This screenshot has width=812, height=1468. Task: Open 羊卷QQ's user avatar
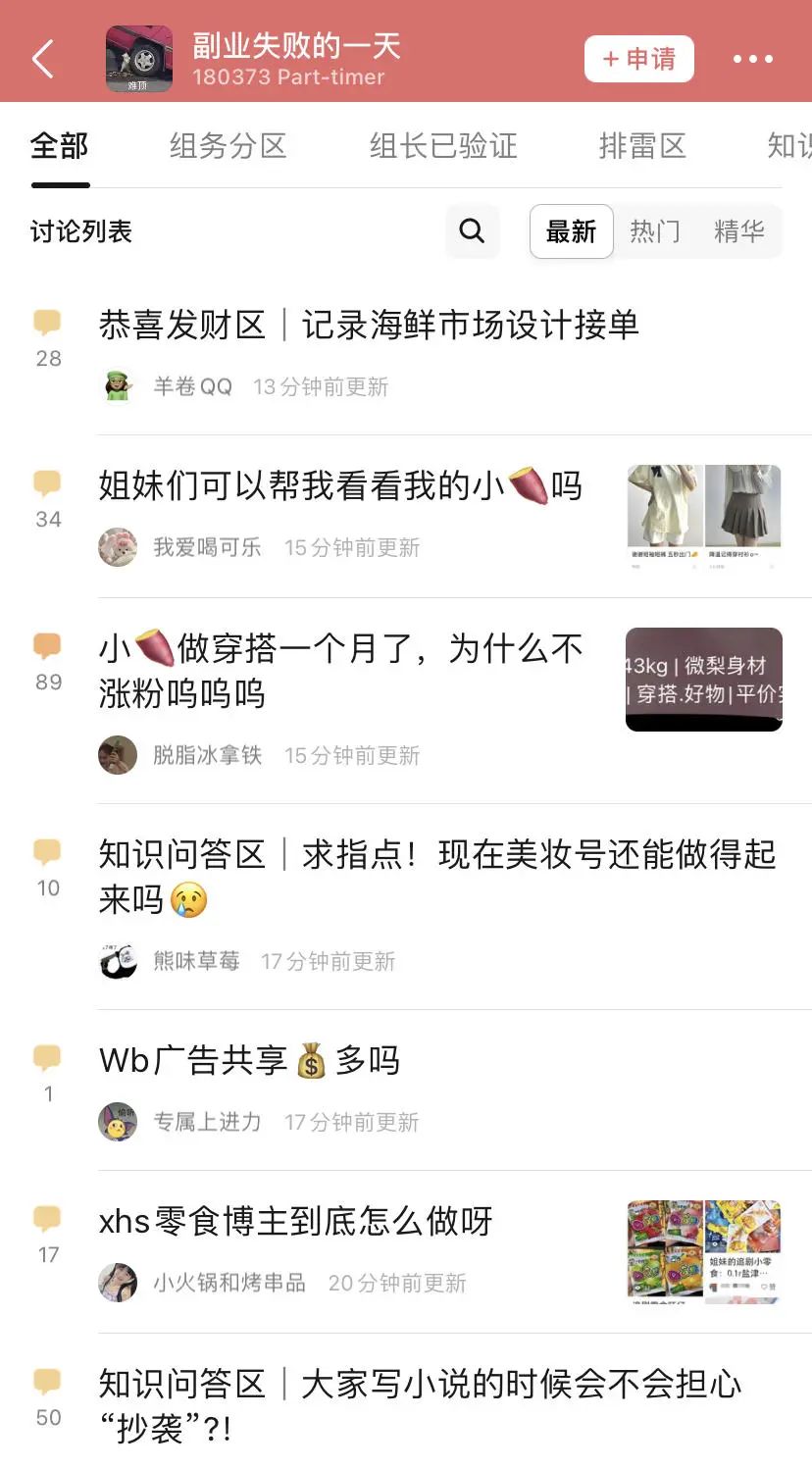click(119, 385)
